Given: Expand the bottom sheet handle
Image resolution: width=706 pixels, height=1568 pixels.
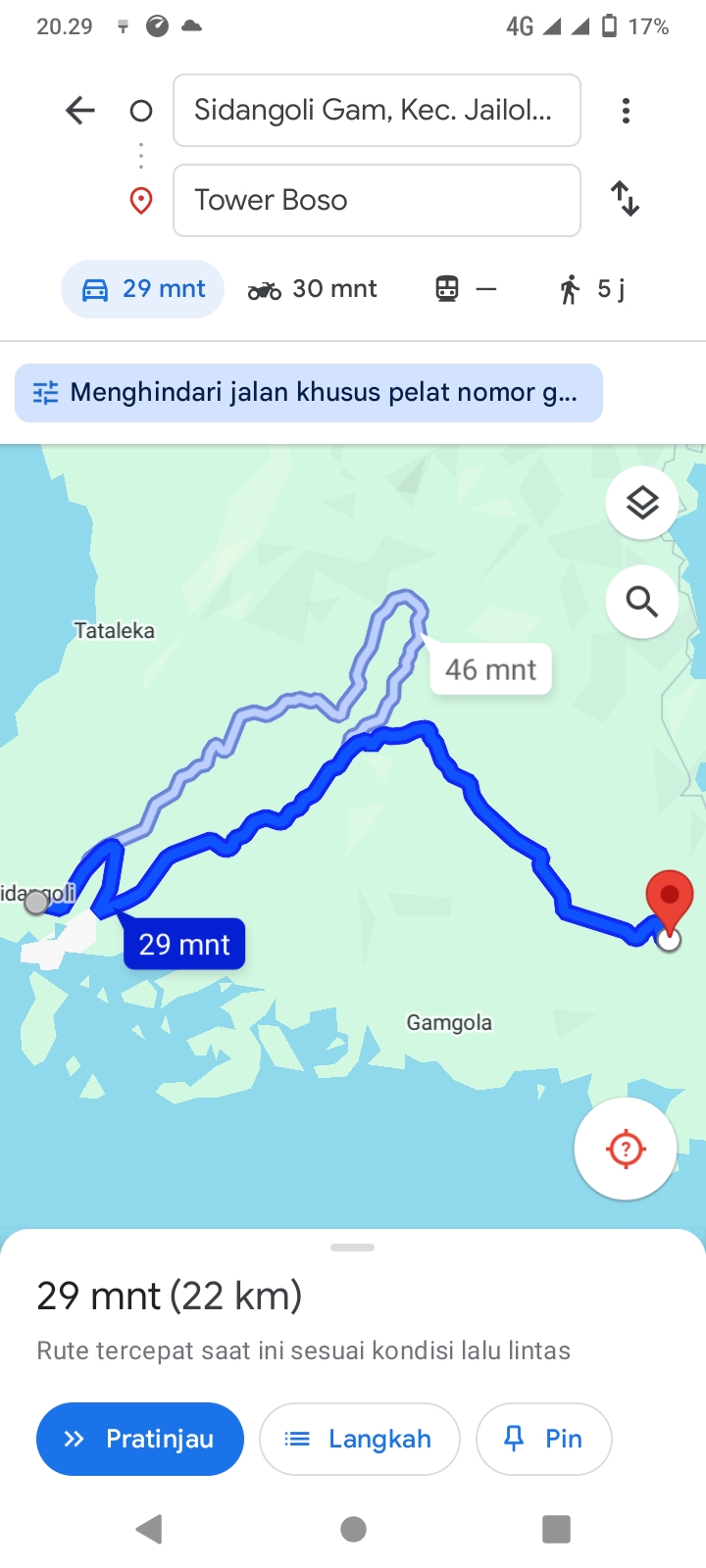Looking at the screenshot, I should click(353, 1248).
